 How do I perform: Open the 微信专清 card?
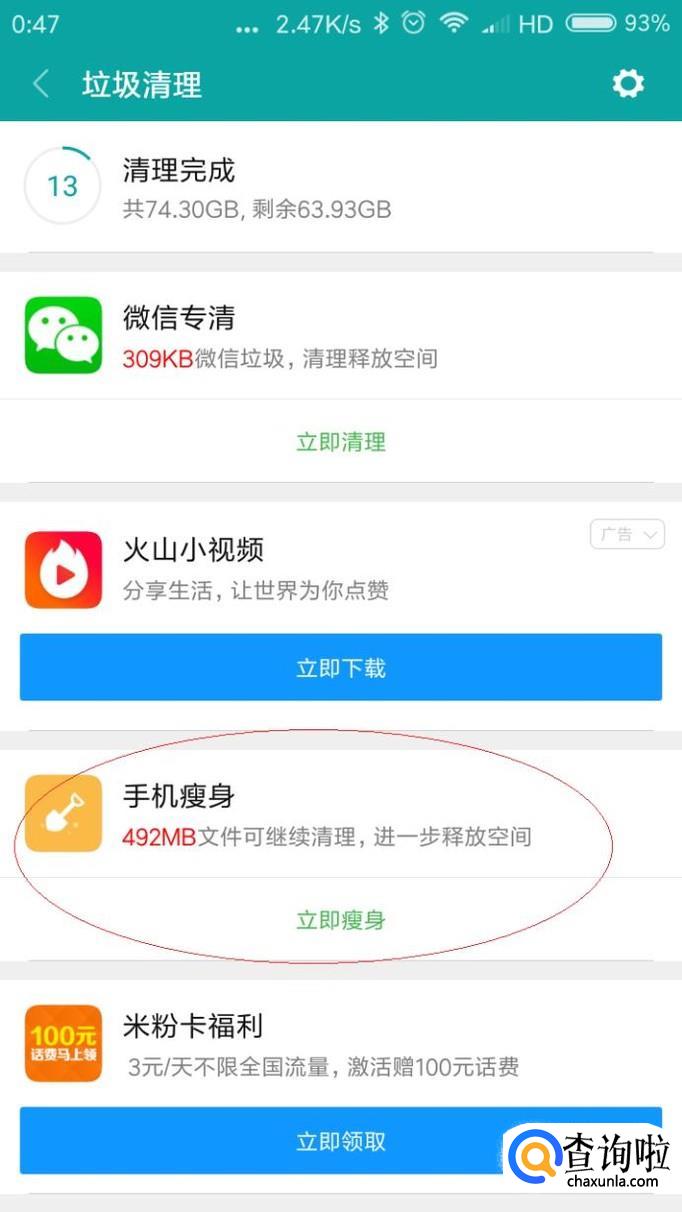[341, 335]
